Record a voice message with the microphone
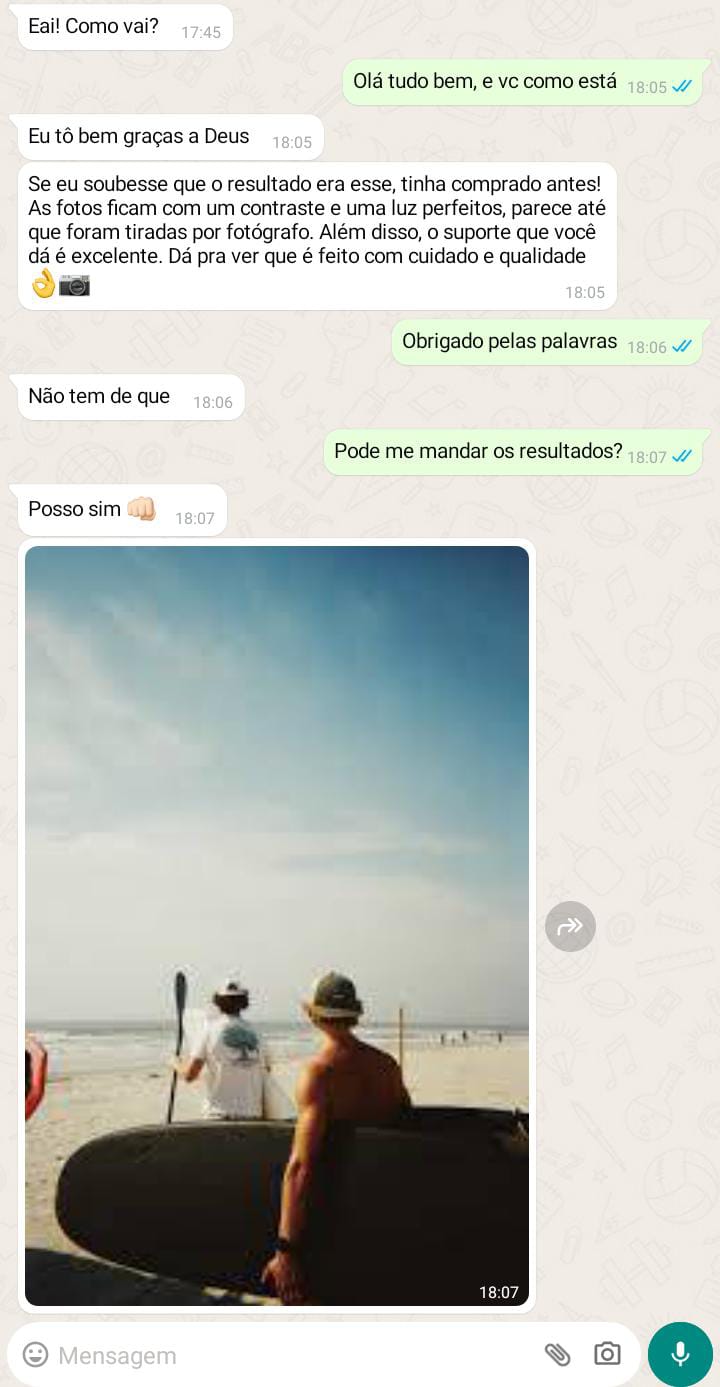720x1387 pixels. click(680, 1355)
